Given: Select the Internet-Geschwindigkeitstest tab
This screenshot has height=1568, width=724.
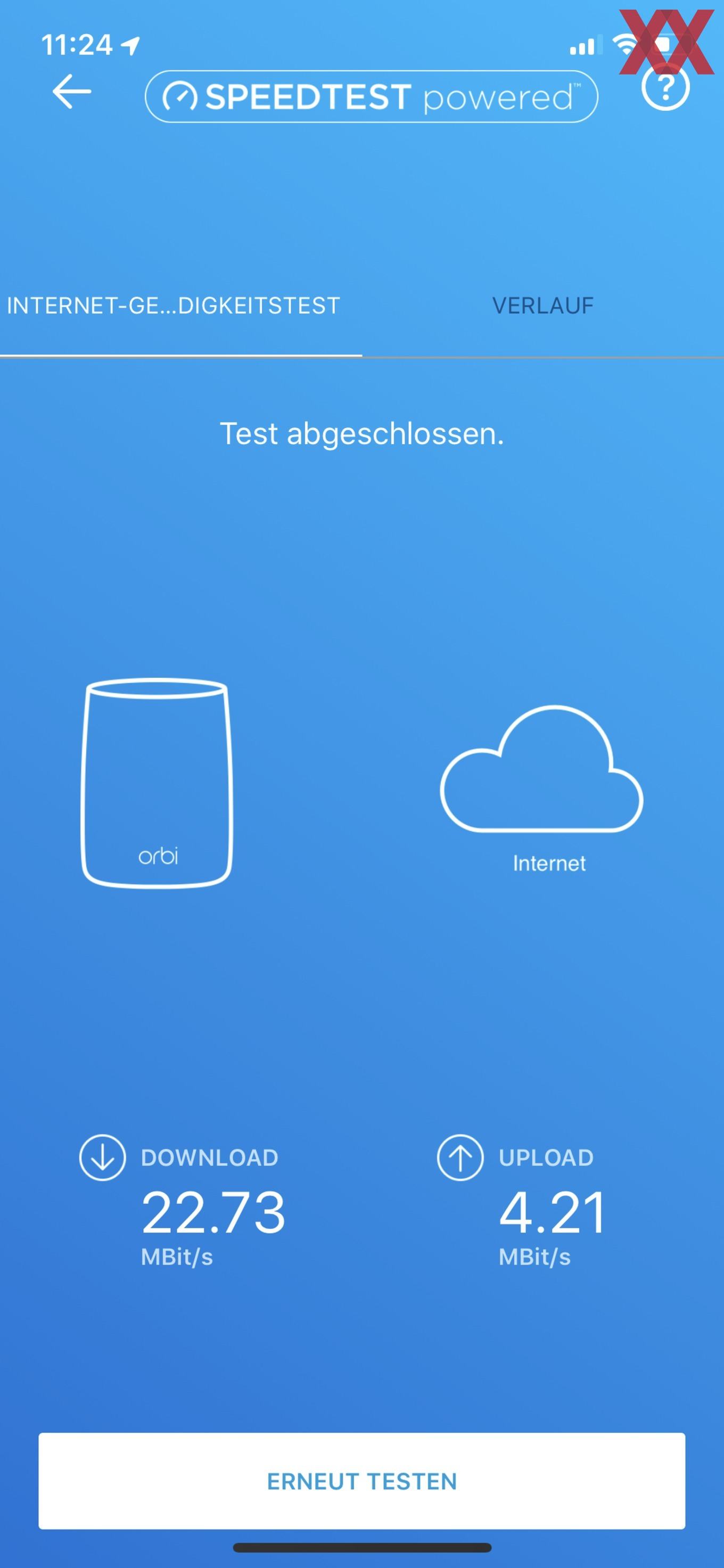Looking at the screenshot, I should tap(174, 306).
